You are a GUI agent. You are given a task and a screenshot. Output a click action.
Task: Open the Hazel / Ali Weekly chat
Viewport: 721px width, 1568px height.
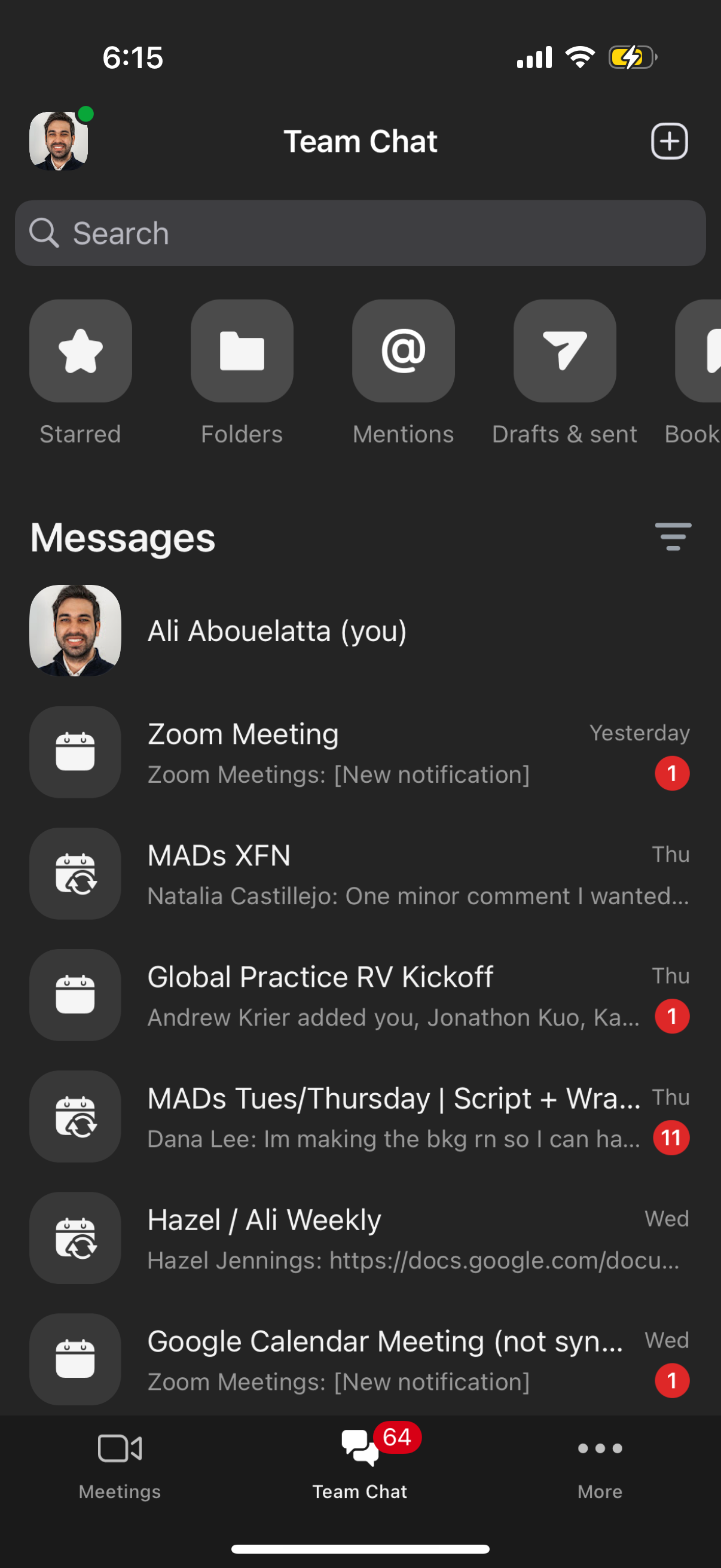coord(360,1238)
